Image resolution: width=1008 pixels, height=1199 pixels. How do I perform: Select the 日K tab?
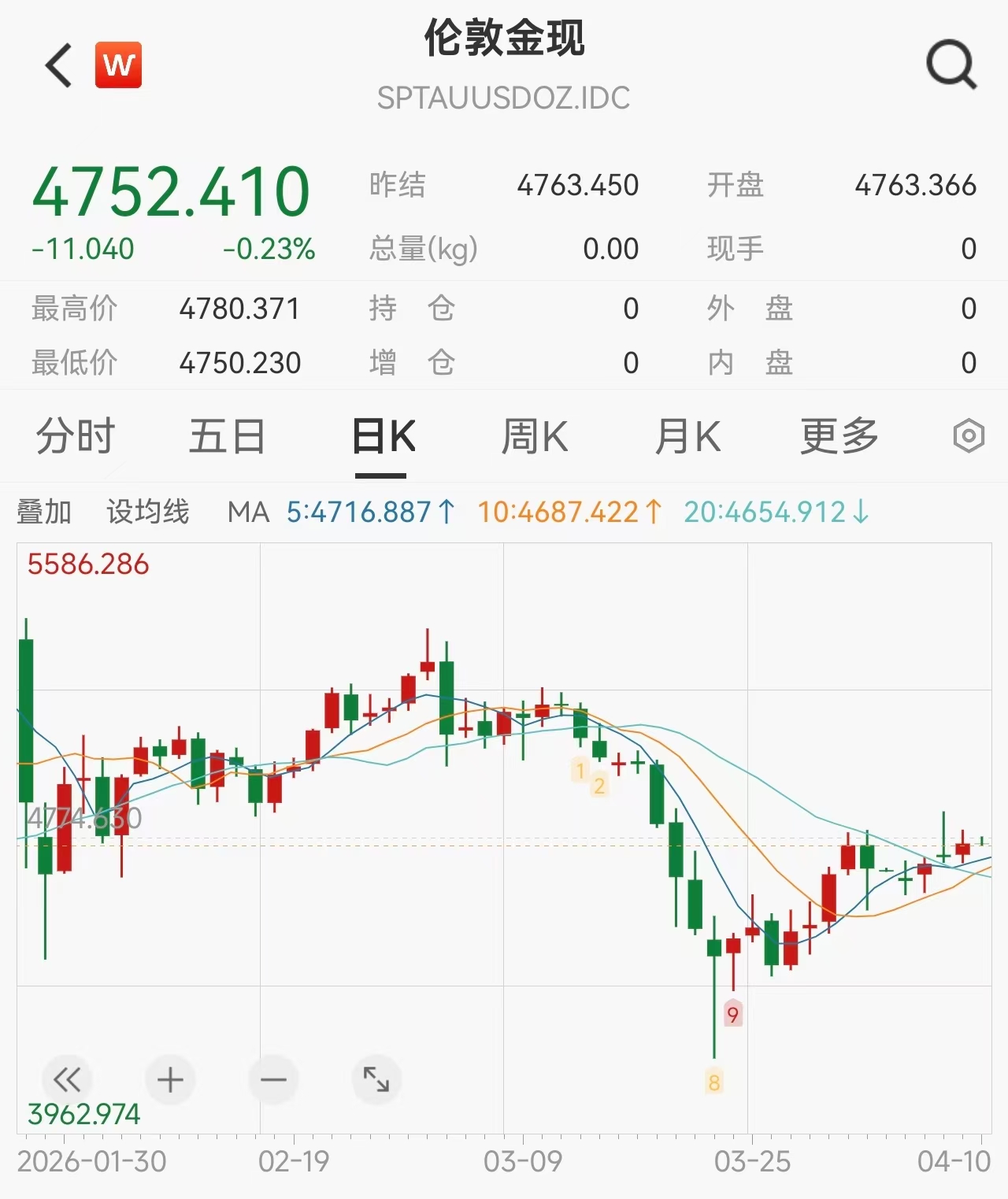point(383,436)
